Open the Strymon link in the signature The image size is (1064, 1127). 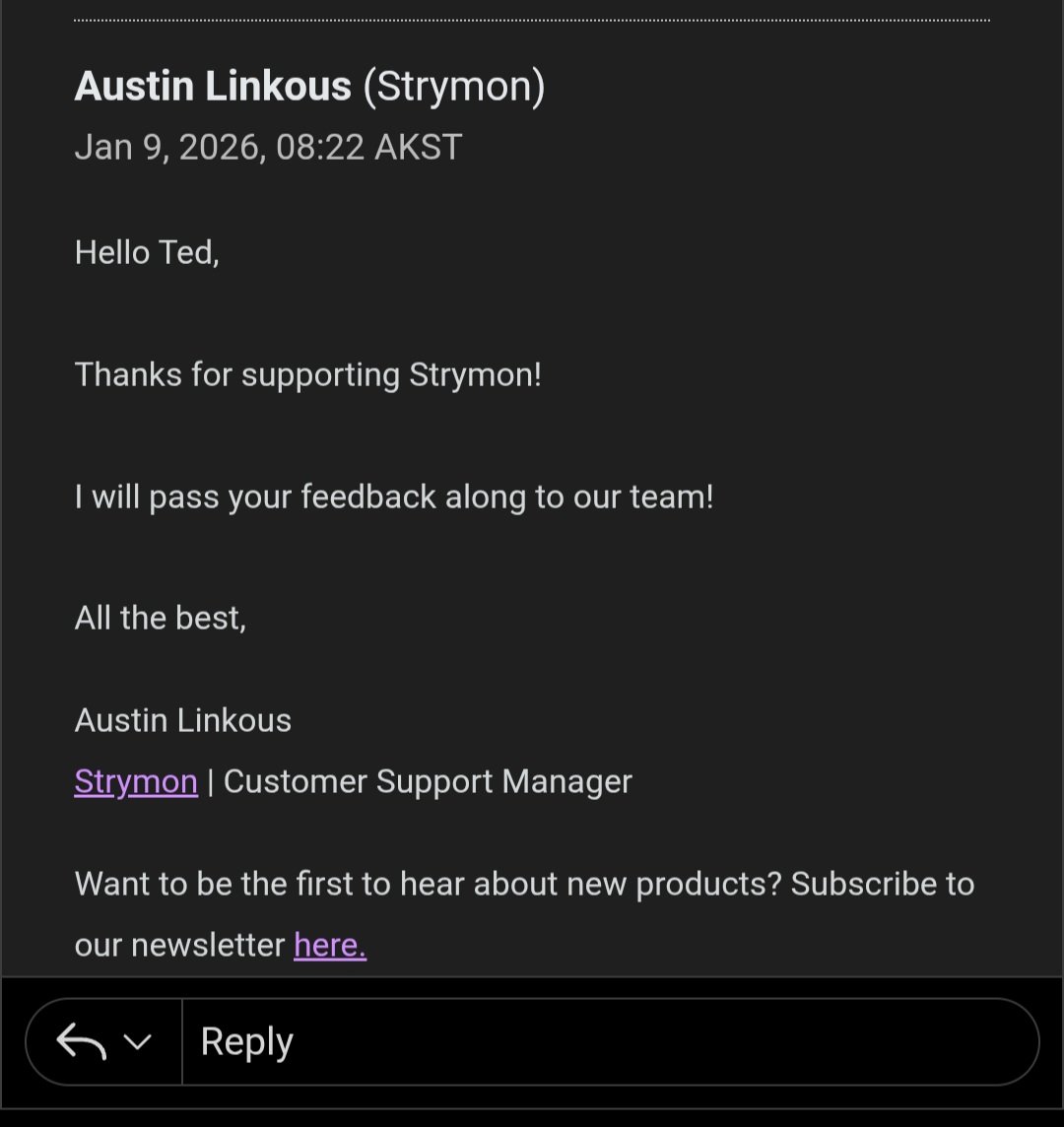point(136,781)
